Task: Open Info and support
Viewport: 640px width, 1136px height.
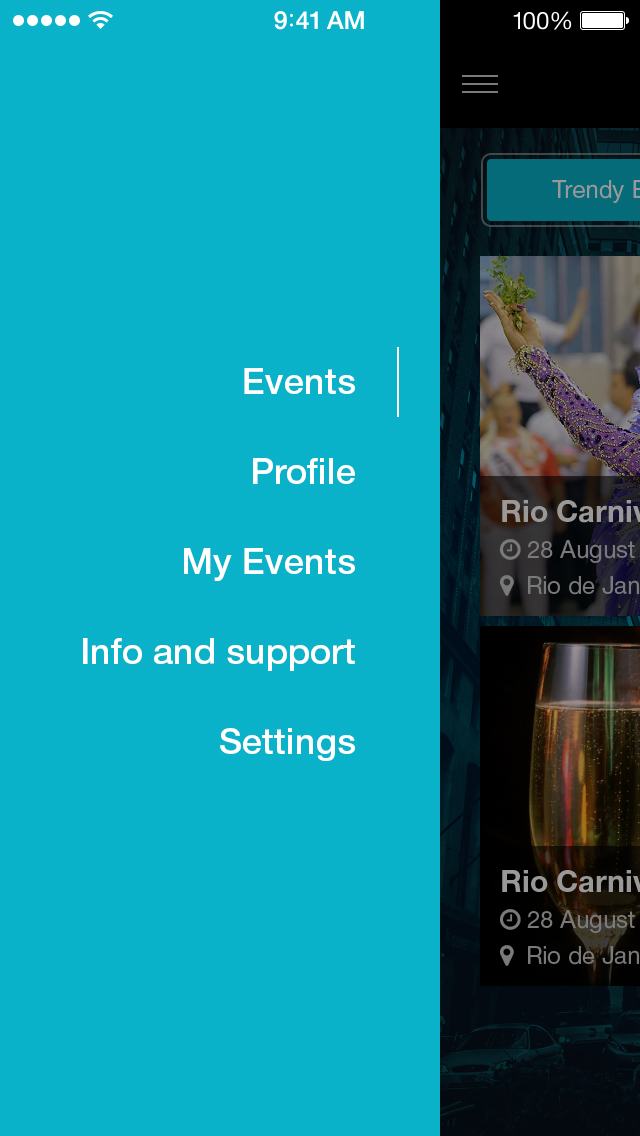Action: (x=218, y=652)
